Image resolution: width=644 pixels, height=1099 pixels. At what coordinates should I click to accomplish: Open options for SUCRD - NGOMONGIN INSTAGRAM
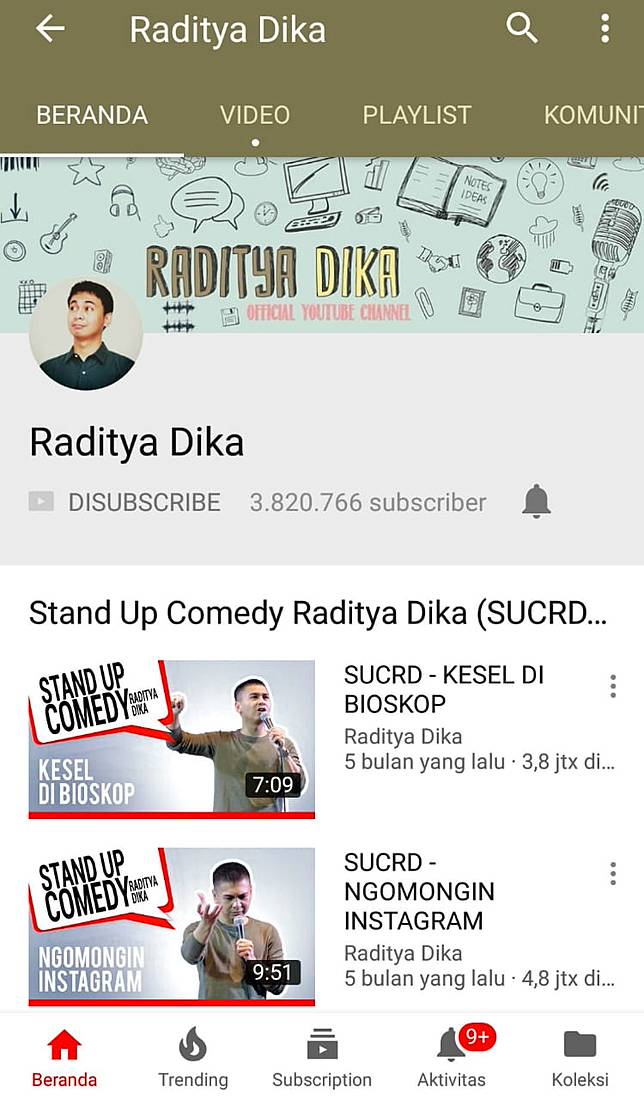click(x=613, y=873)
